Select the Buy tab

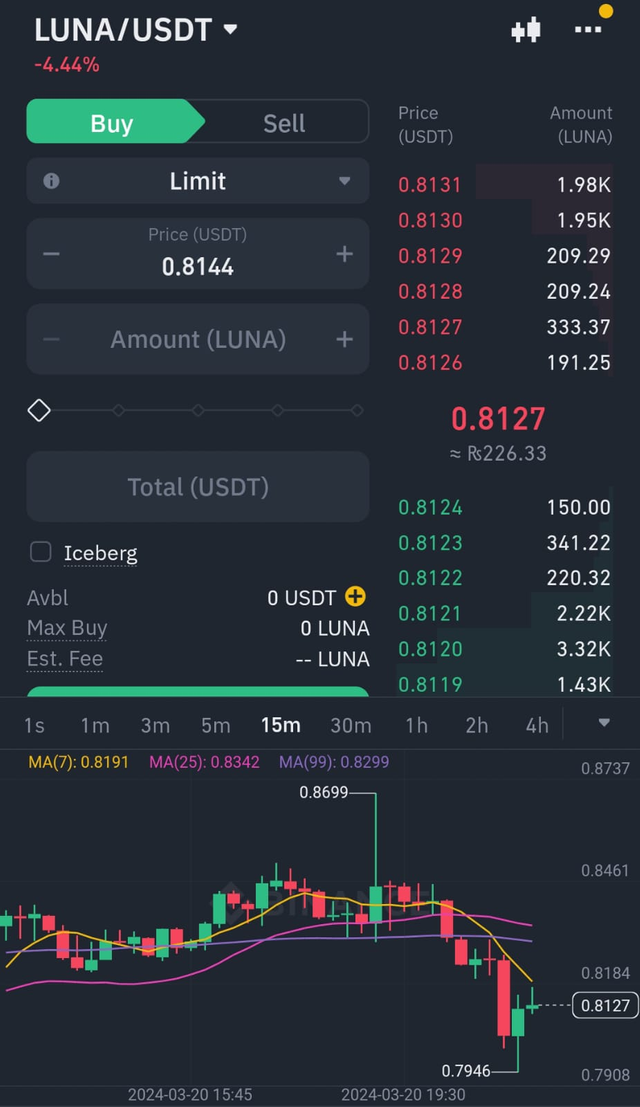112,123
